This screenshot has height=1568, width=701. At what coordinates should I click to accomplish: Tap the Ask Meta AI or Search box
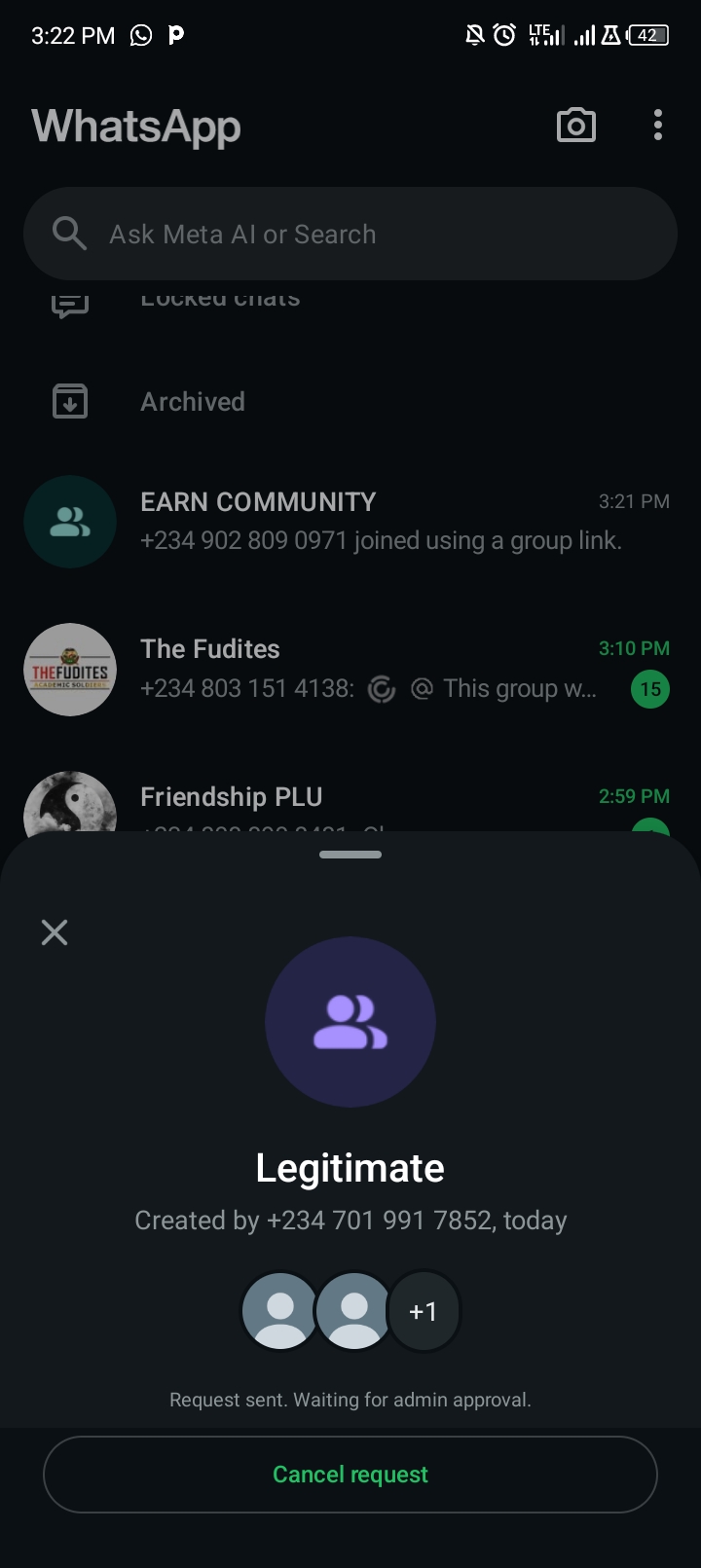click(x=350, y=235)
